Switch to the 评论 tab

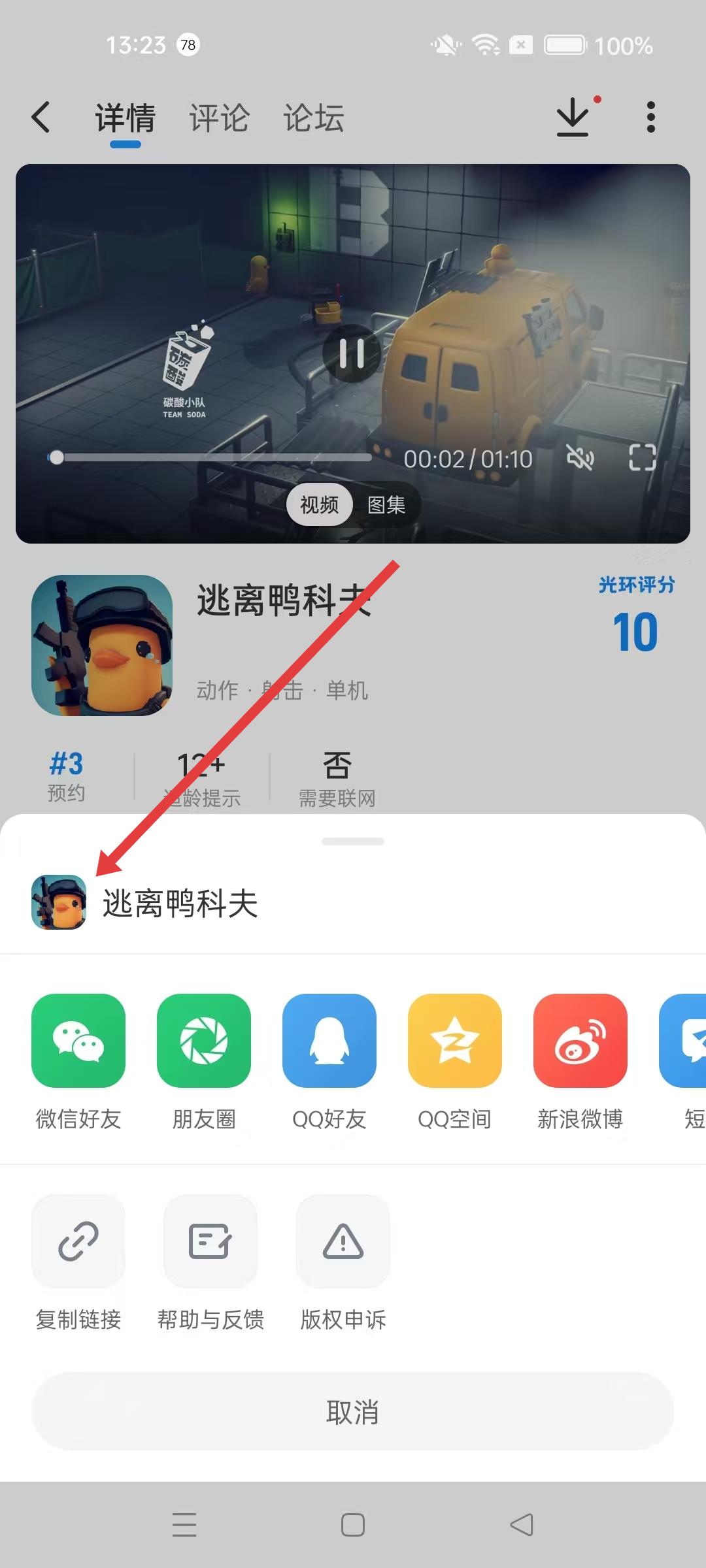219,118
